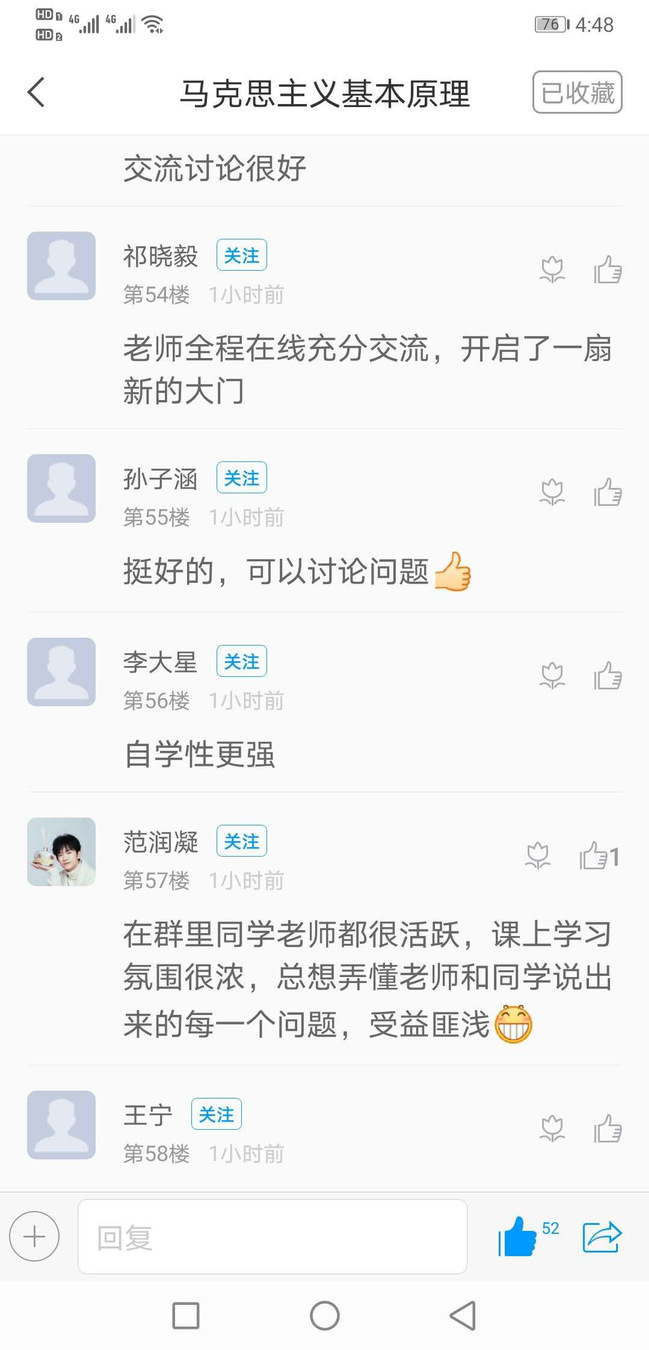The height and width of the screenshot is (1350, 649).
Task: Like 王宁's comment
Action: click(608, 1129)
